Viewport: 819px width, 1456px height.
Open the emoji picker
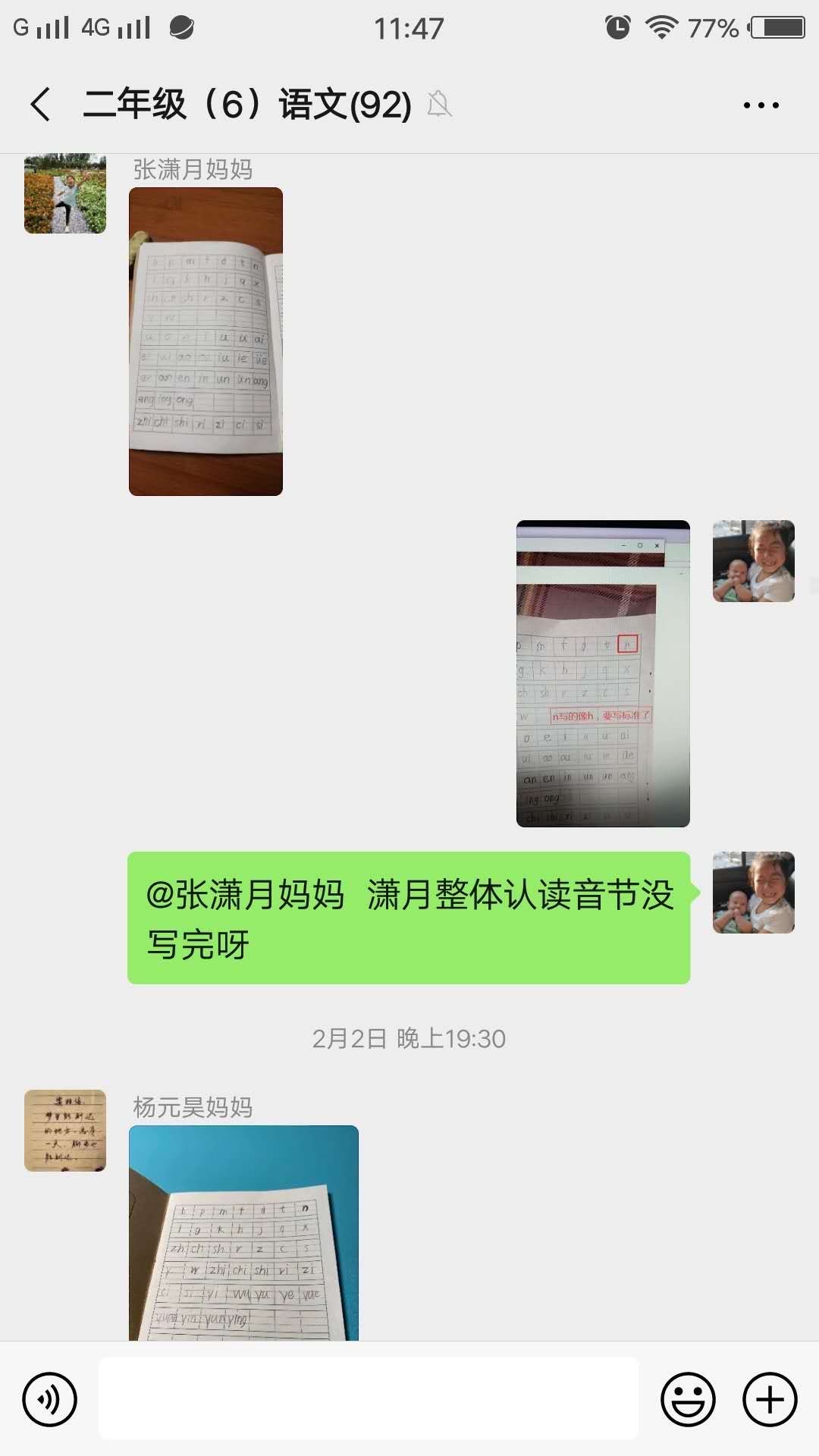point(688,1399)
